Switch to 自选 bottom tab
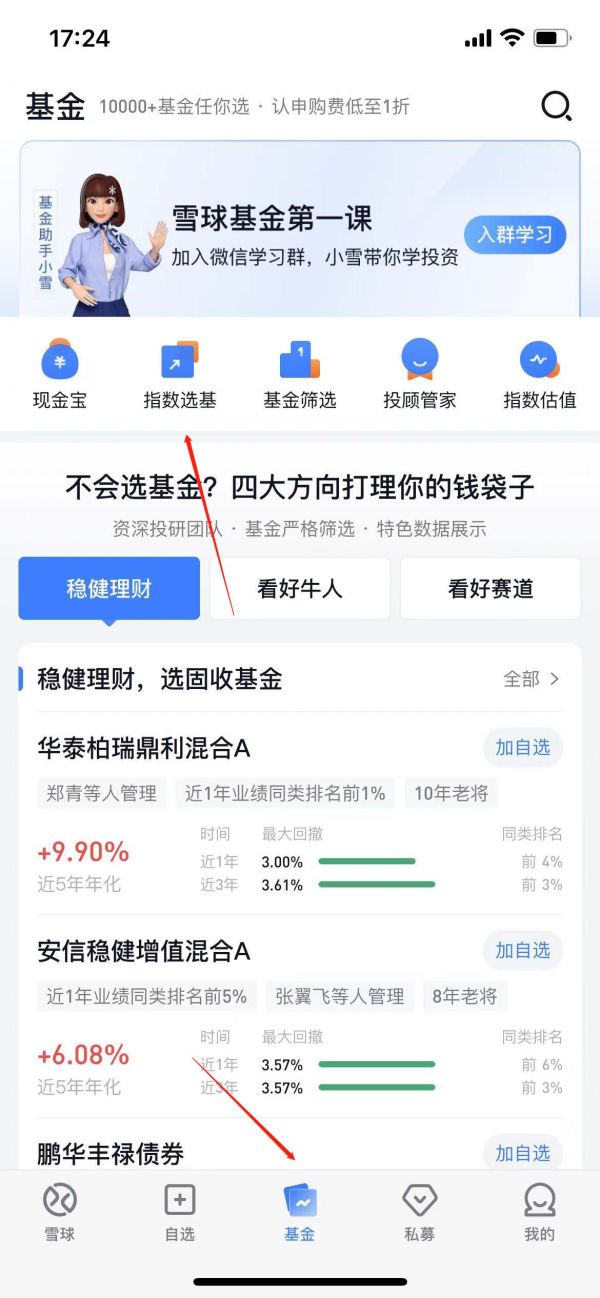 coord(180,1212)
